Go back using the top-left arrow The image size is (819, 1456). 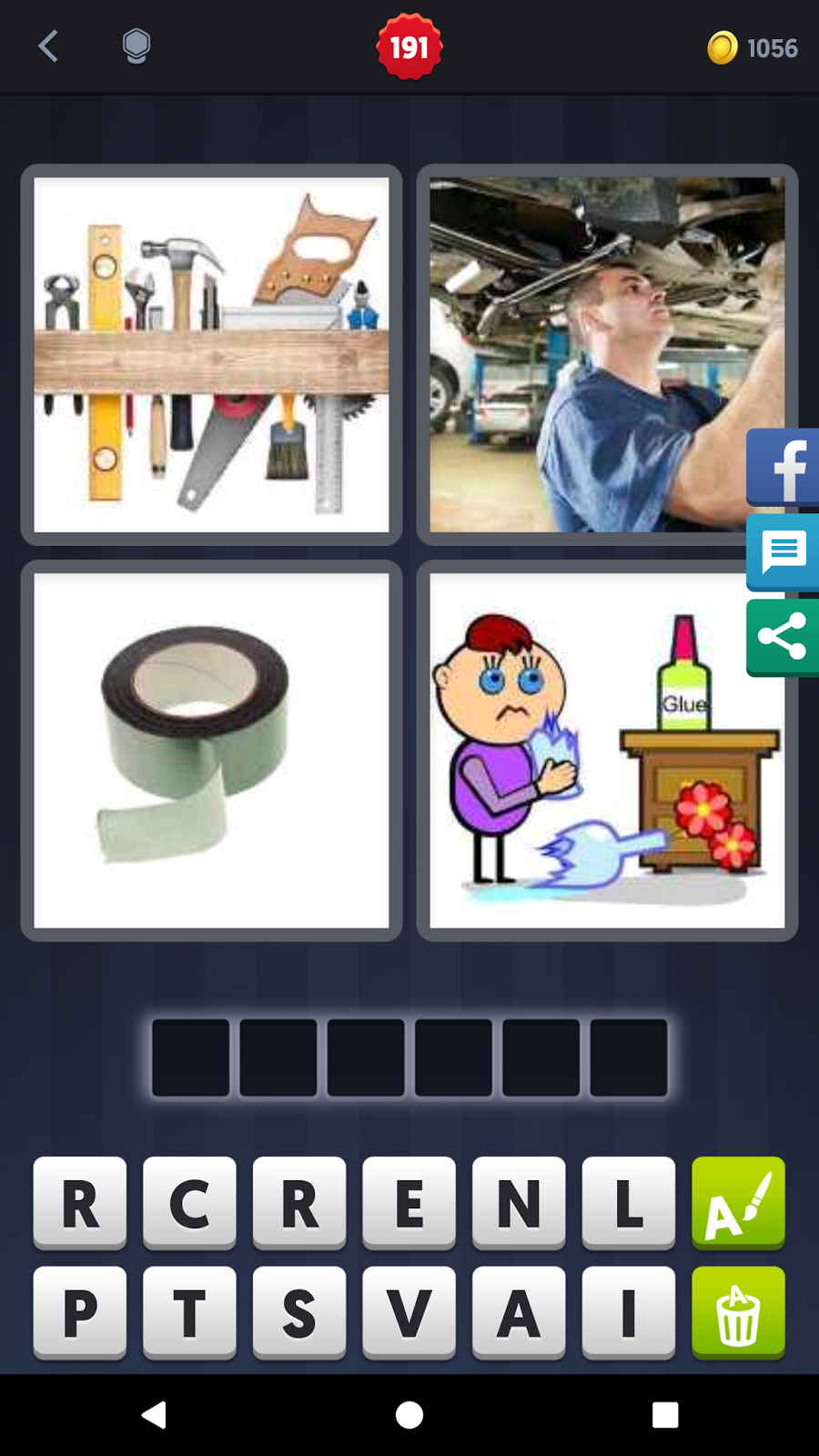[48, 46]
